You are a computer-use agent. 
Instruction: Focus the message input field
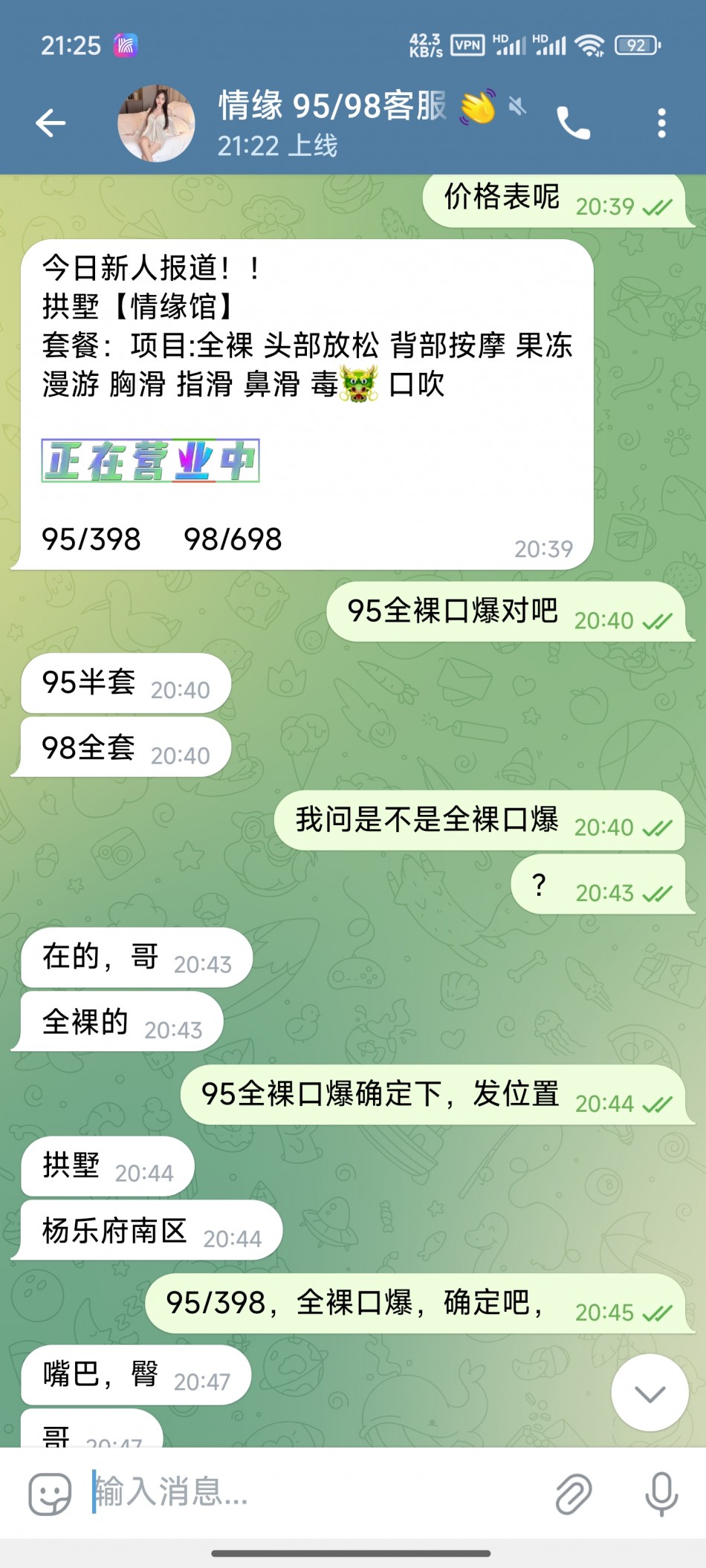coord(312,1491)
